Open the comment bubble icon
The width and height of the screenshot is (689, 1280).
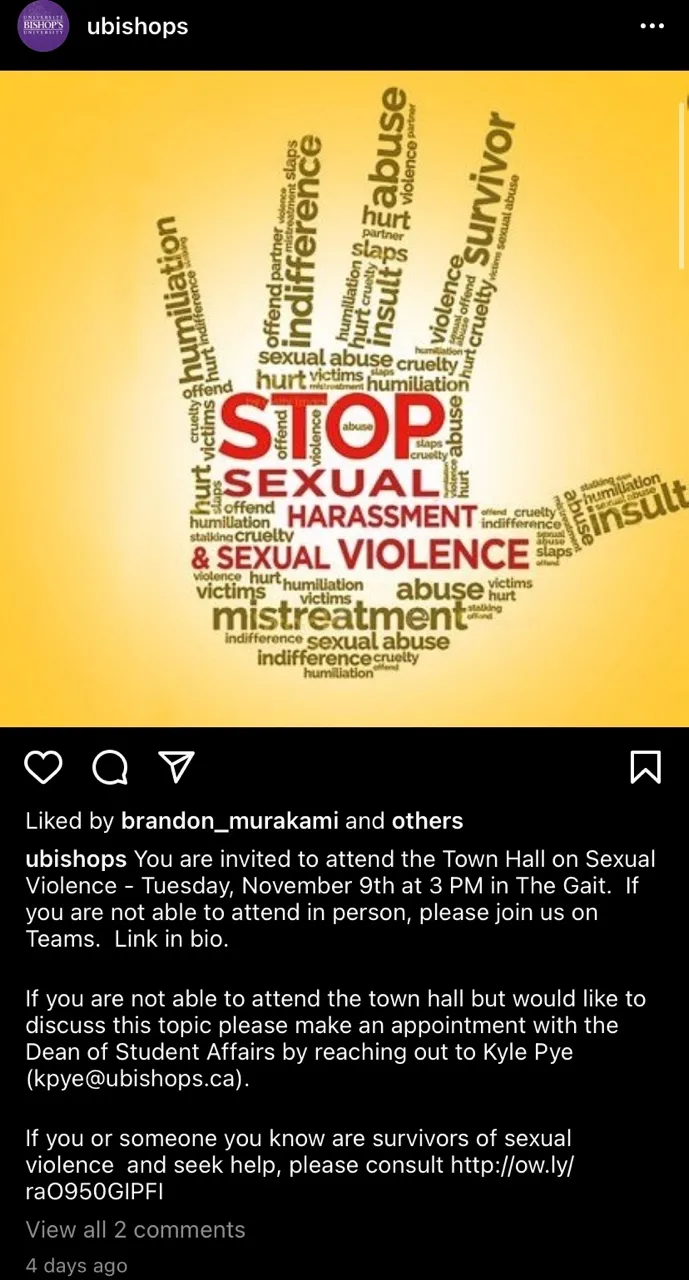click(x=110, y=767)
